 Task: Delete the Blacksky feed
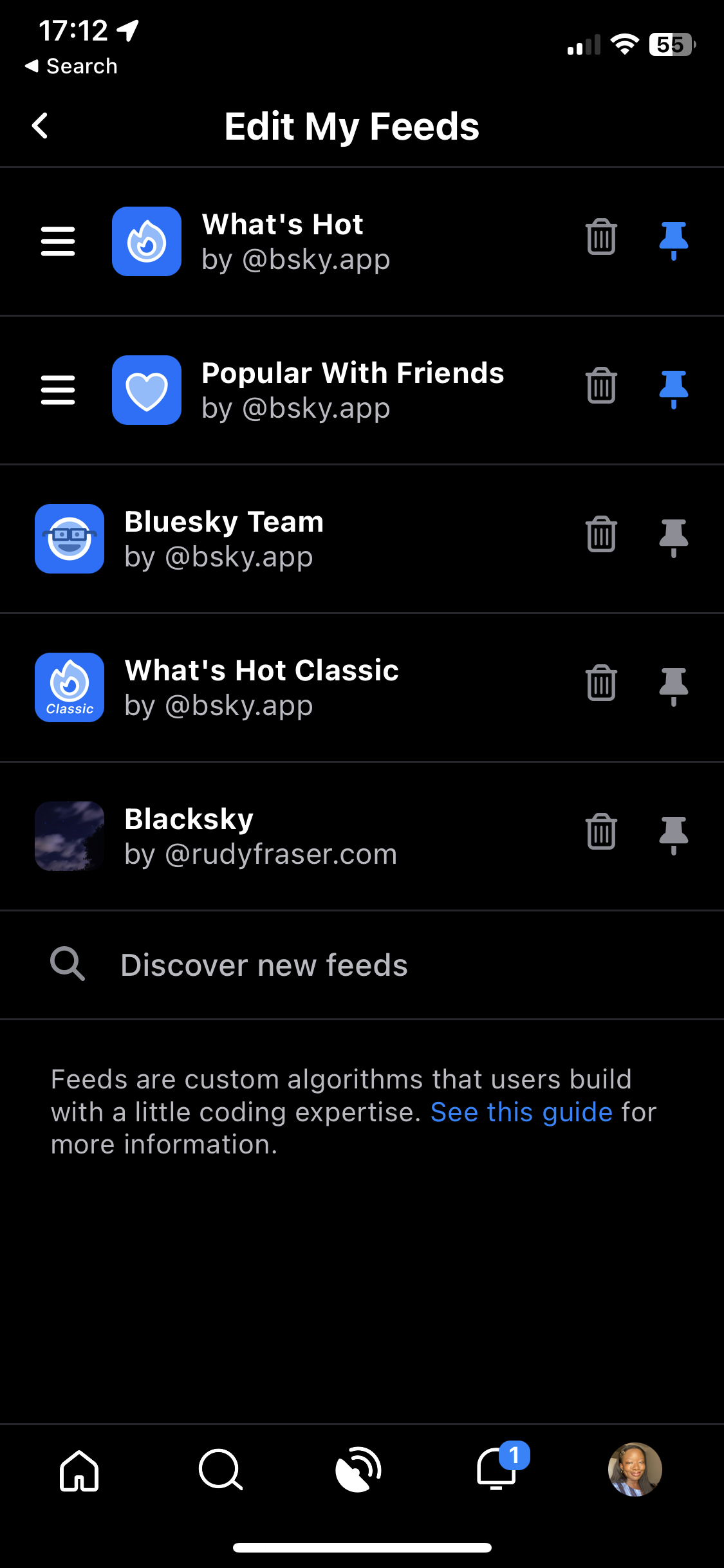[601, 832]
